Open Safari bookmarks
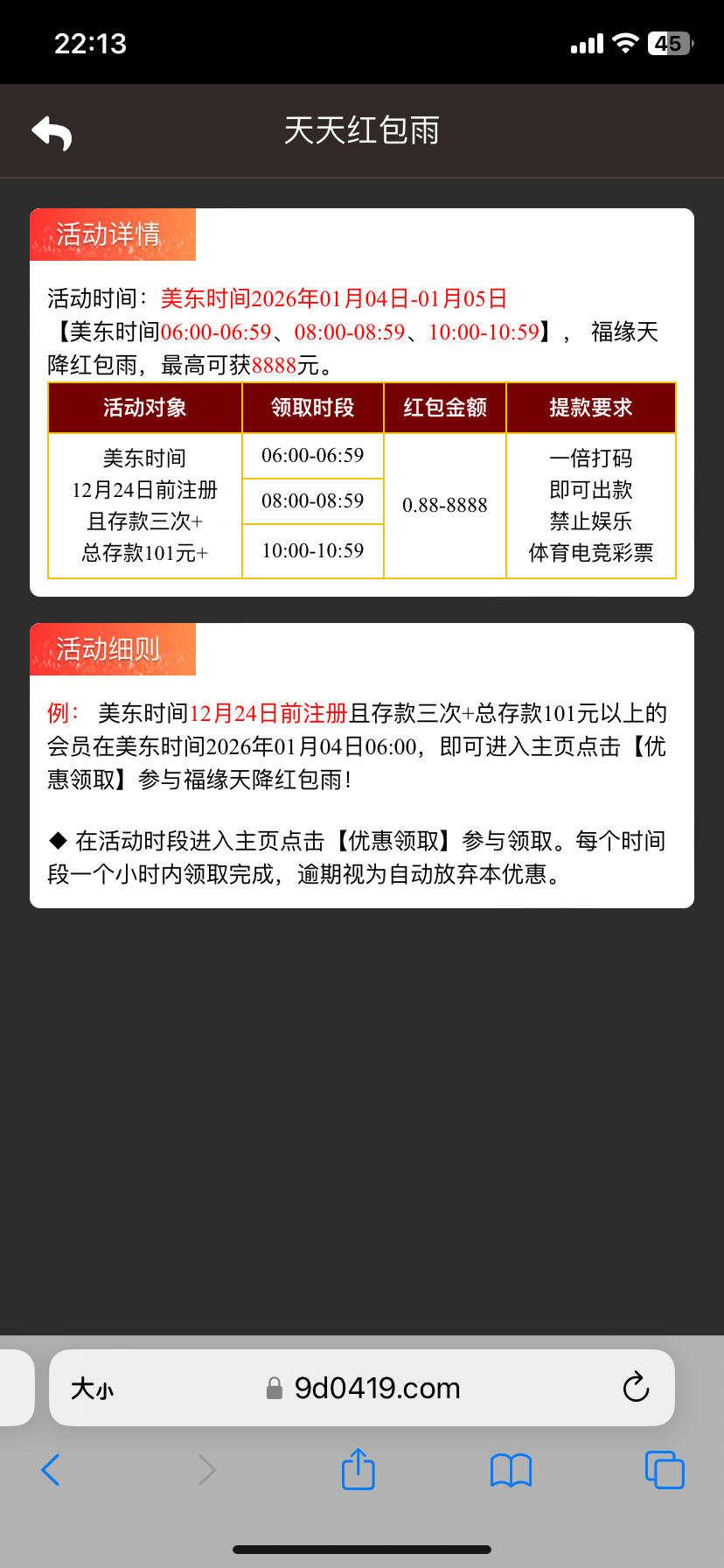 (511, 1470)
